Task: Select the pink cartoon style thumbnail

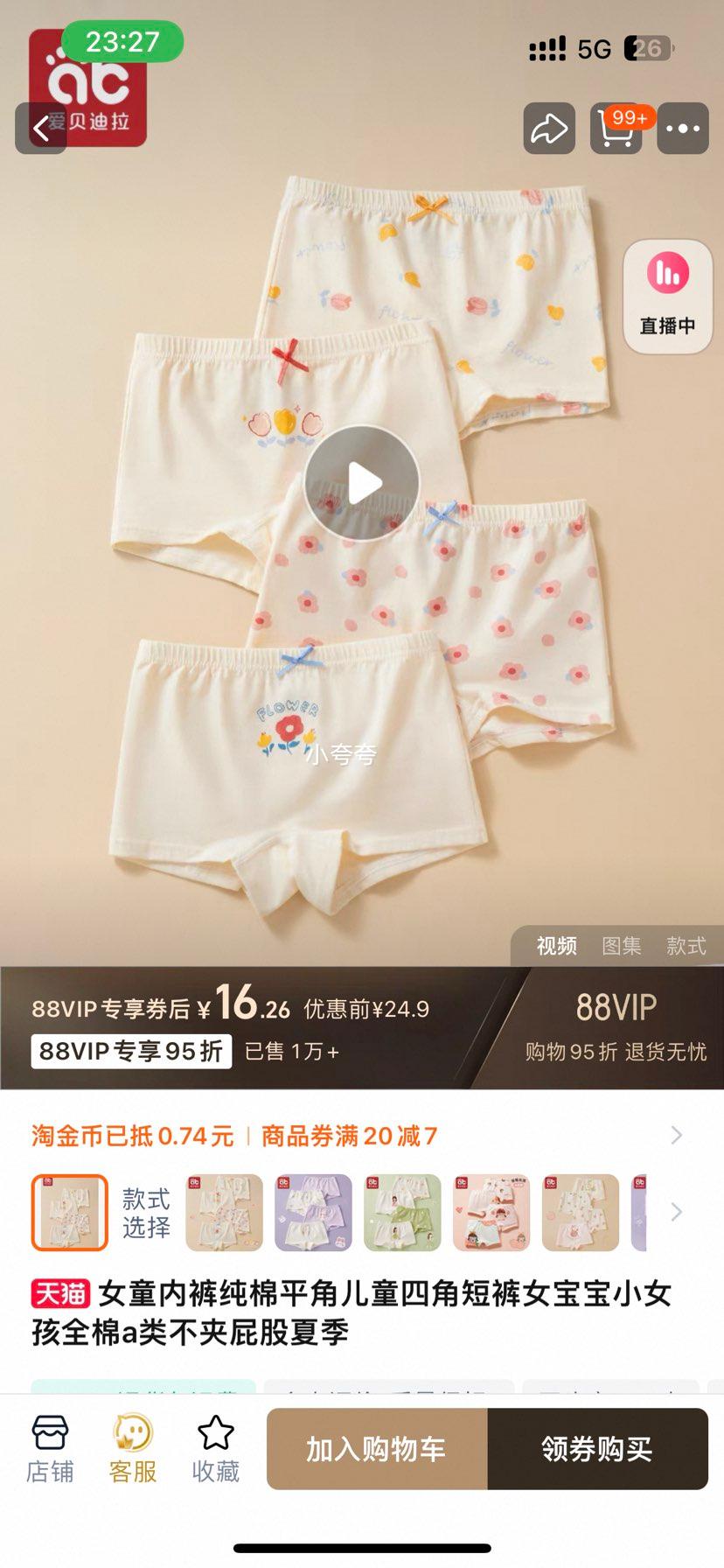Action: [491, 1213]
